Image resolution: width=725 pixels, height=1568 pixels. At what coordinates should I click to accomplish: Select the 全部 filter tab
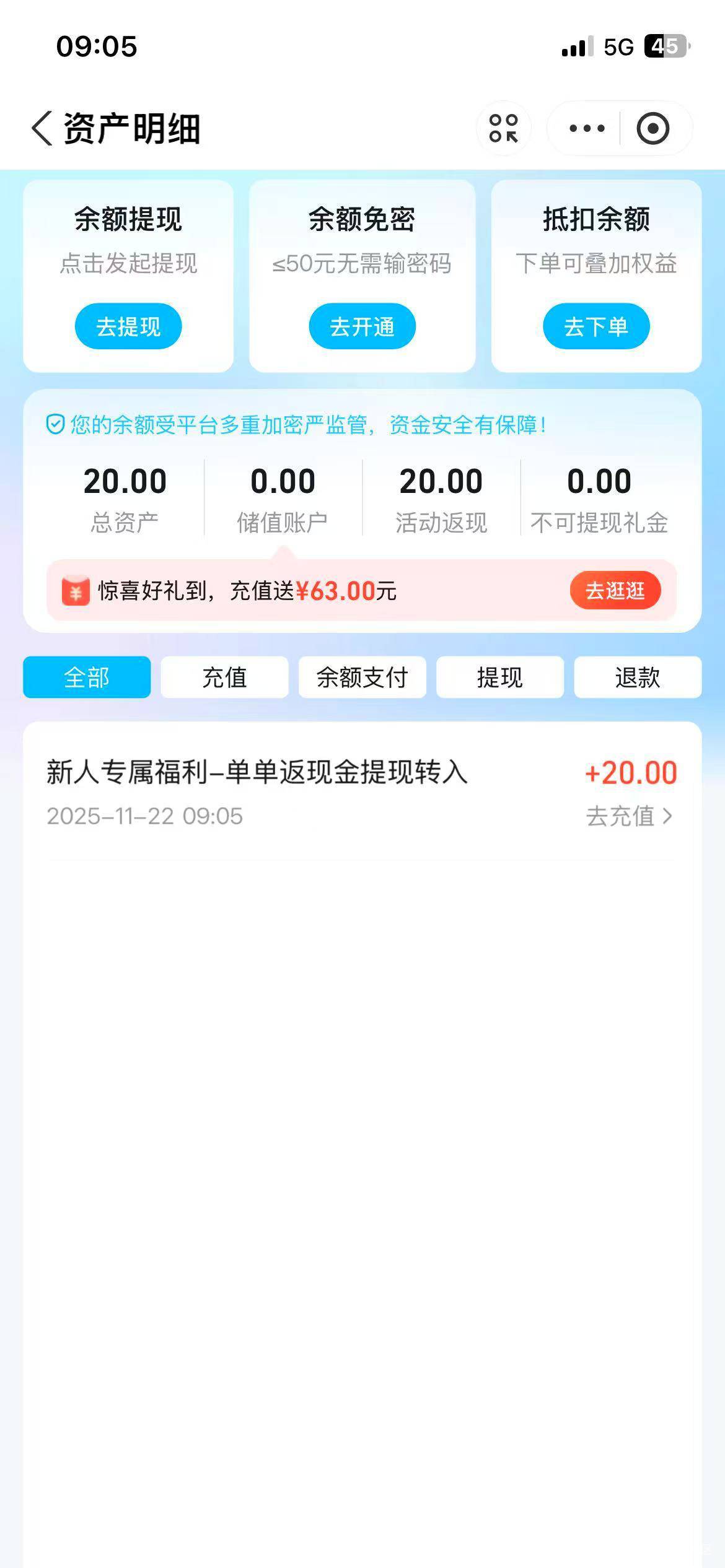click(x=87, y=677)
